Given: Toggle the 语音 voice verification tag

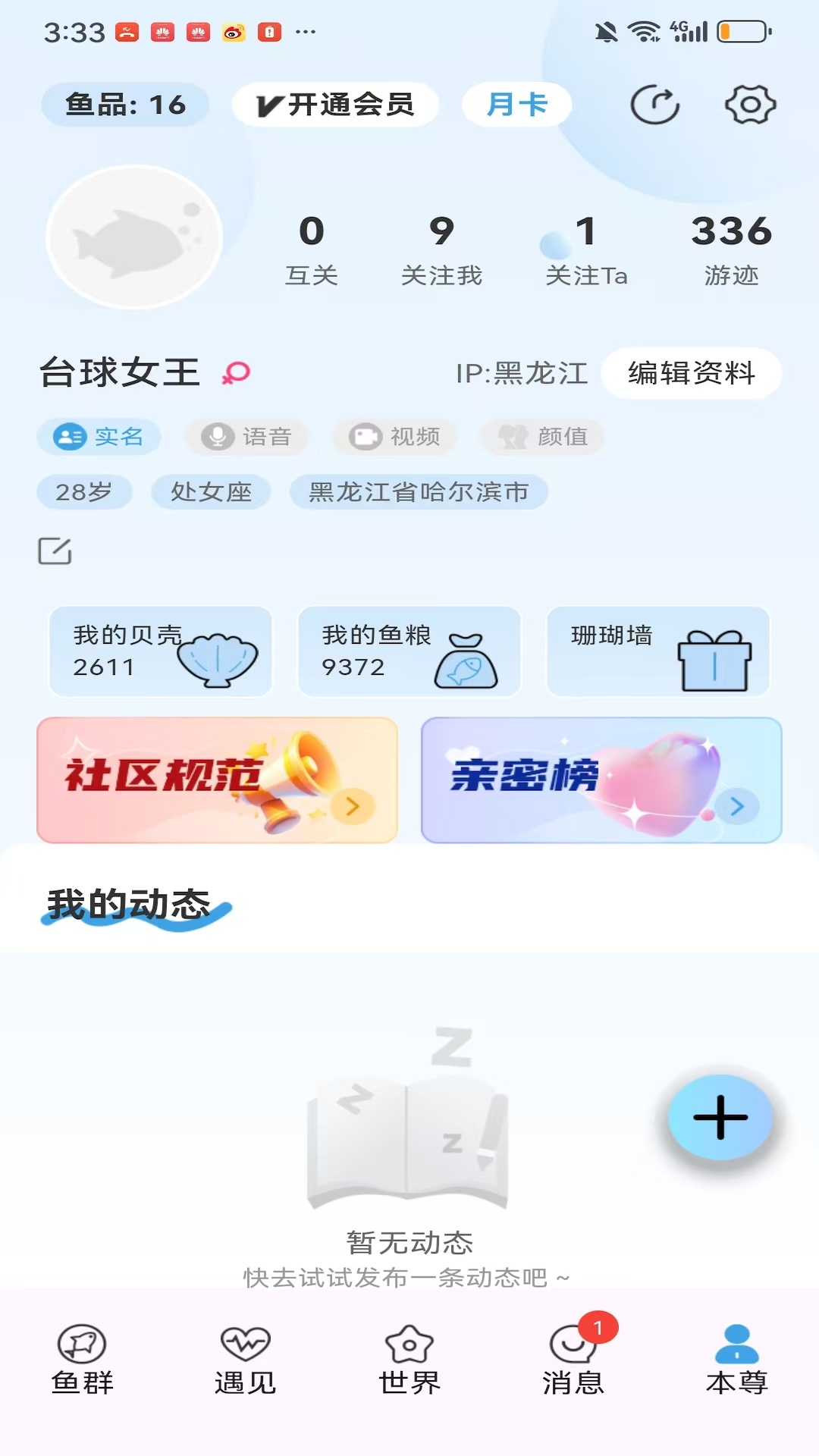Looking at the screenshot, I should pos(245,438).
